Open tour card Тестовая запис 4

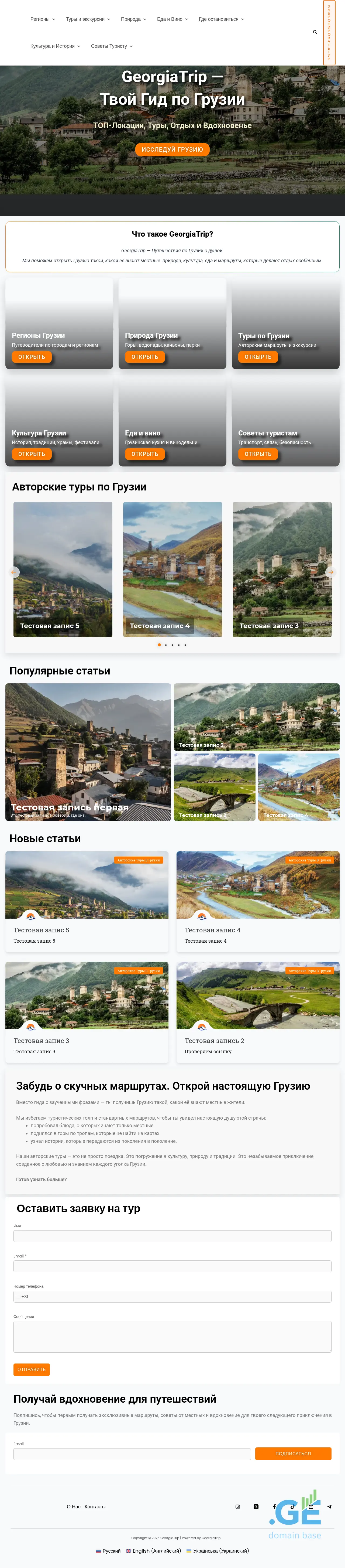172,569
